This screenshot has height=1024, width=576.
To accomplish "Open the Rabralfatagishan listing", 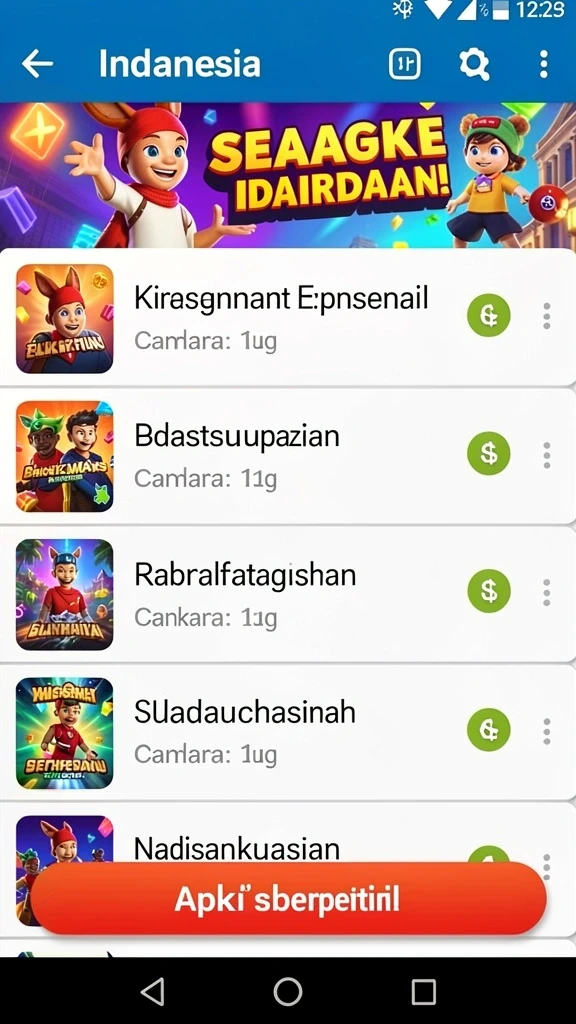I will coord(288,594).
